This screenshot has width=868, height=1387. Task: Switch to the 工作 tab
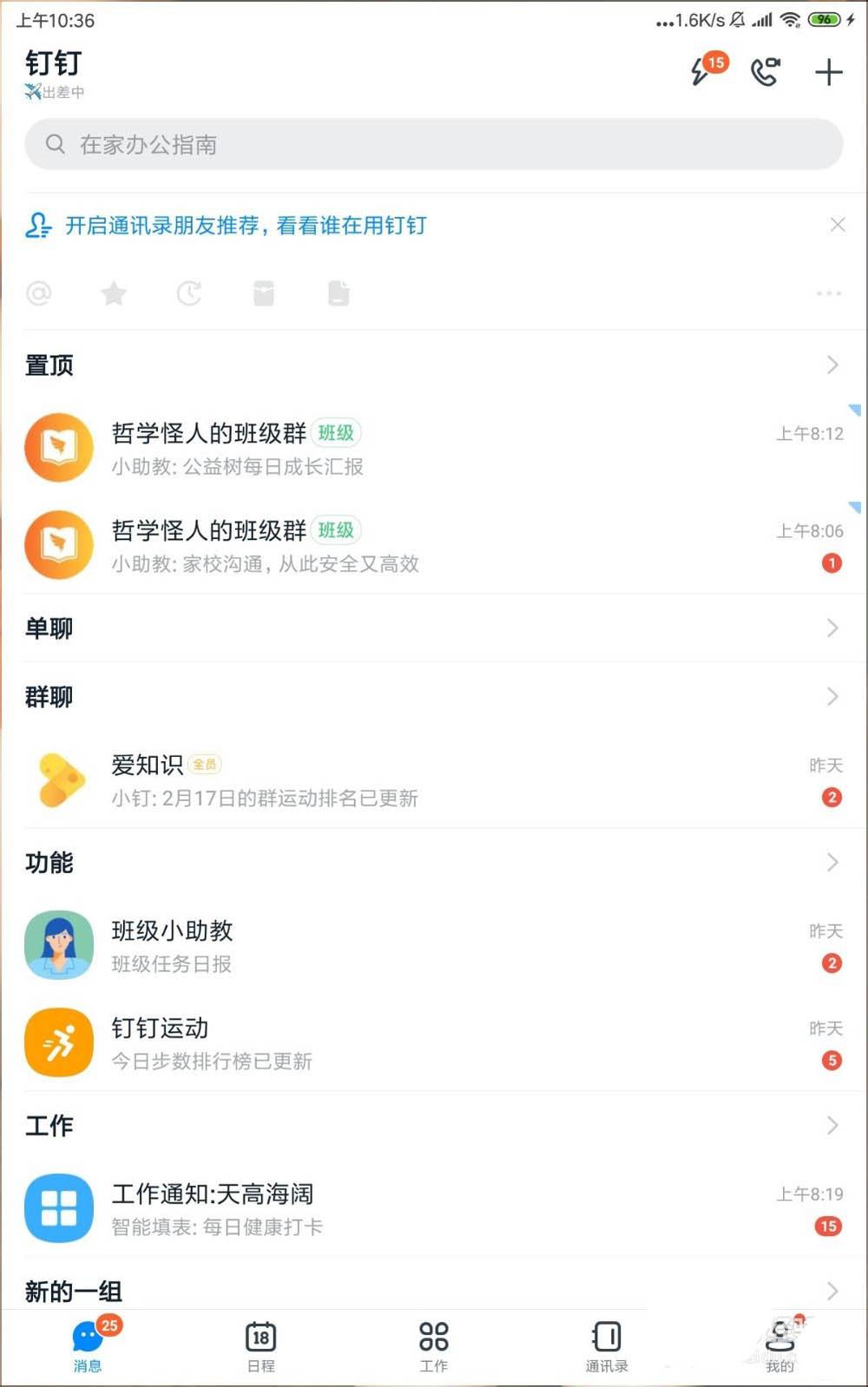pos(433,1345)
